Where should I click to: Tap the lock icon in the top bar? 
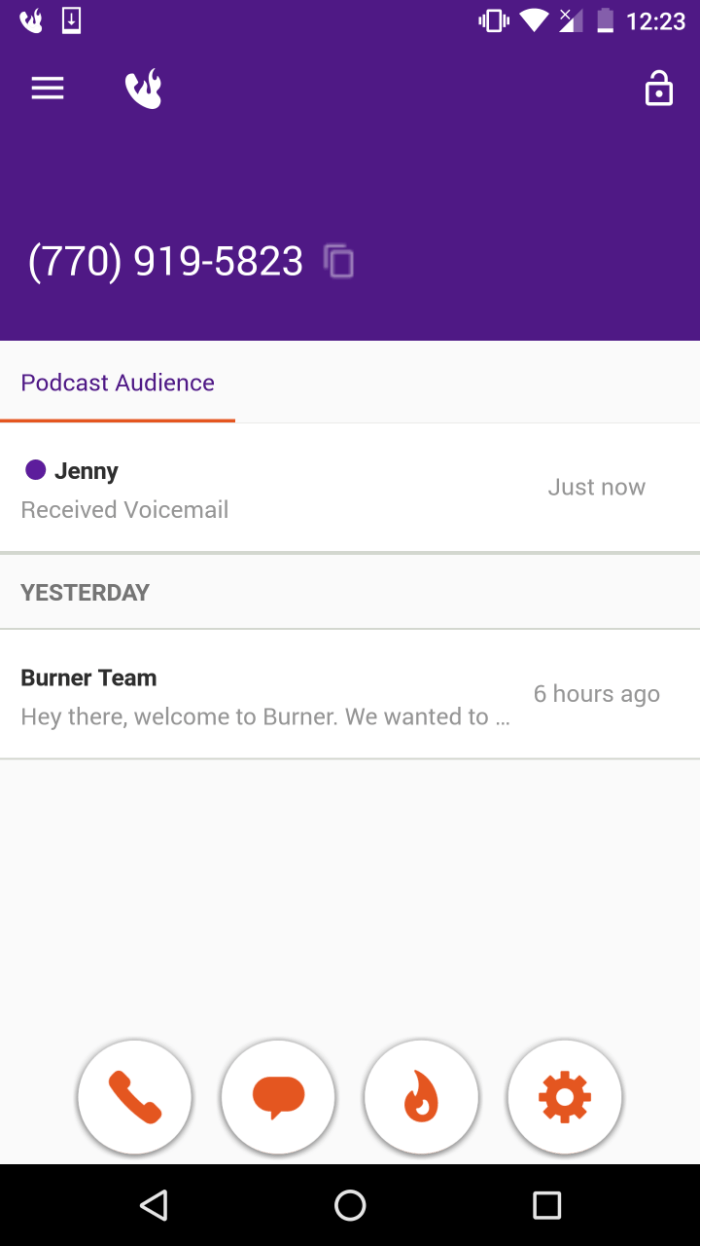click(658, 88)
